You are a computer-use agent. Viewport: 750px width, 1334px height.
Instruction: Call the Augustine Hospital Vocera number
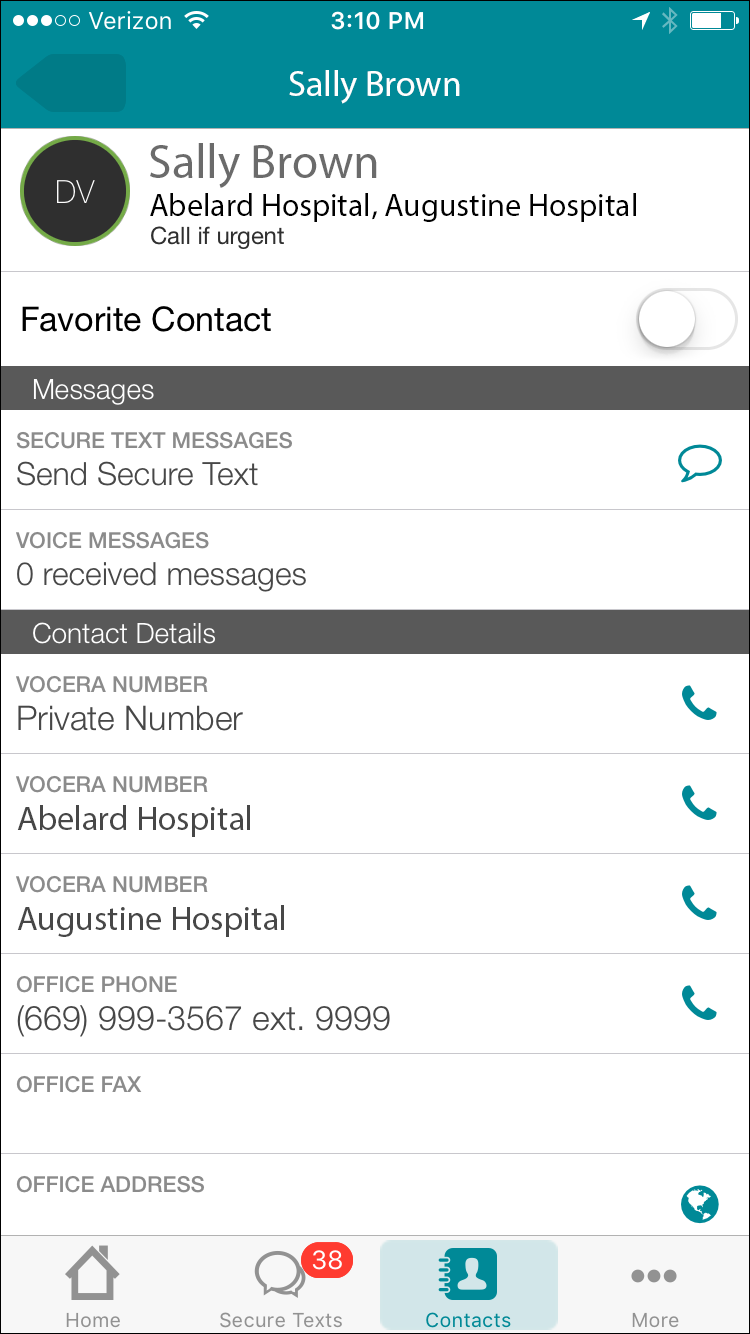(699, 903)
